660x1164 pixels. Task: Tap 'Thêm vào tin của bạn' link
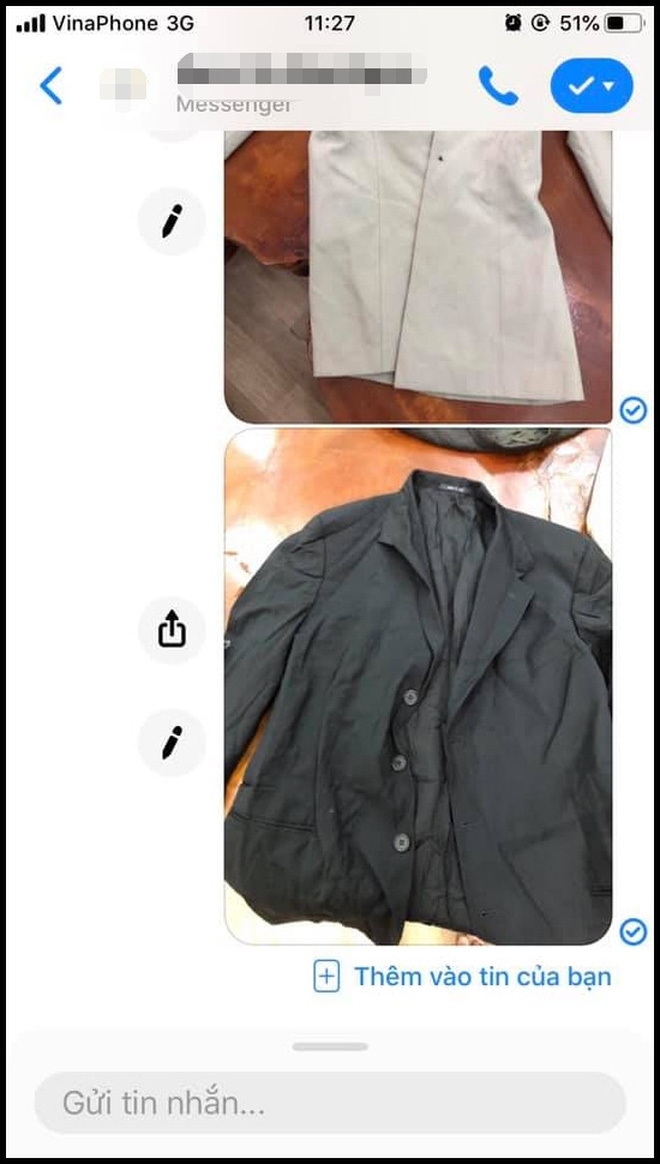pyautogui.click(x=464, y=976)
